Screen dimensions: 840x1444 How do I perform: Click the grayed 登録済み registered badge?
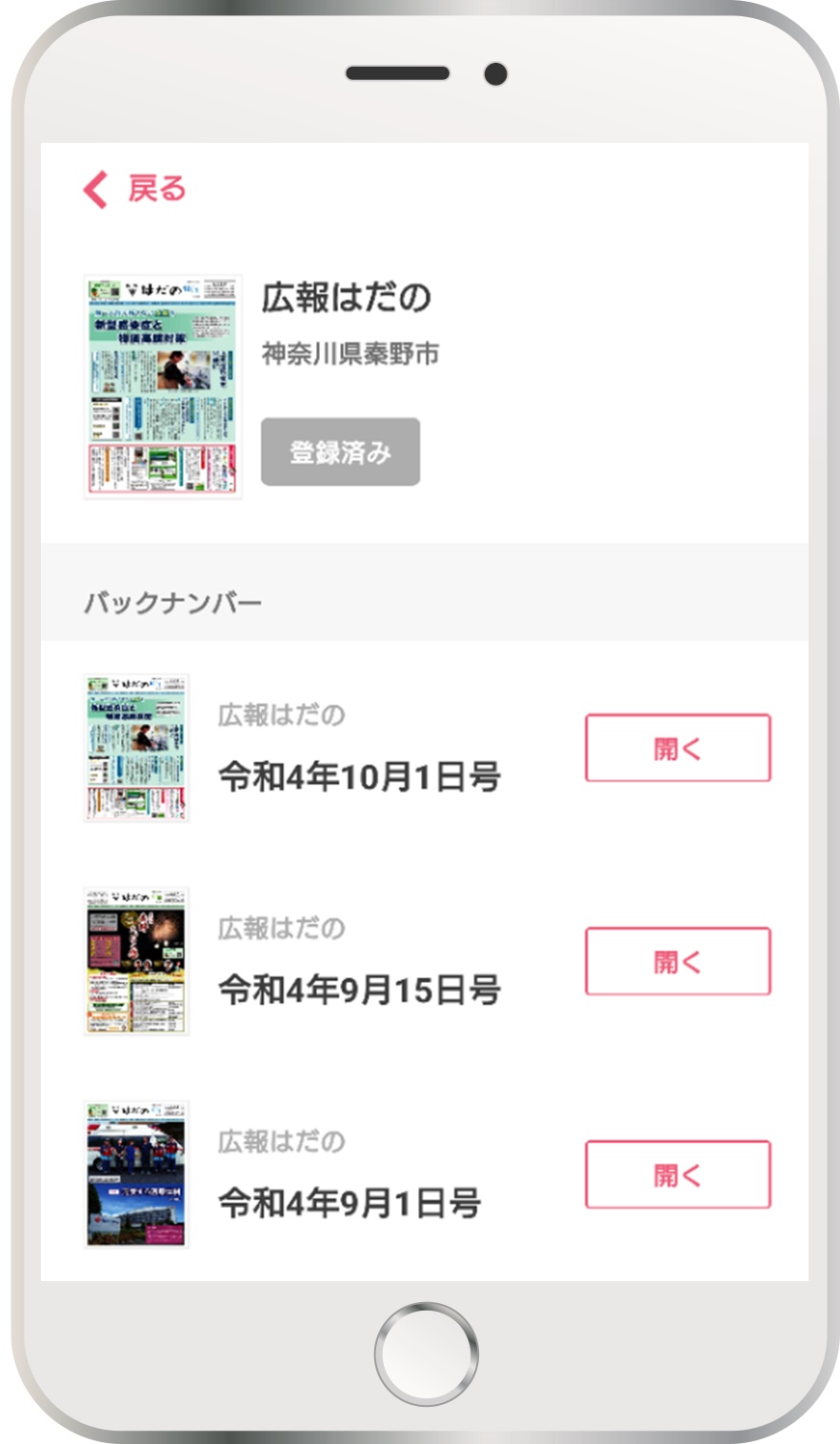pyautogui.click(x=340, y=451)
